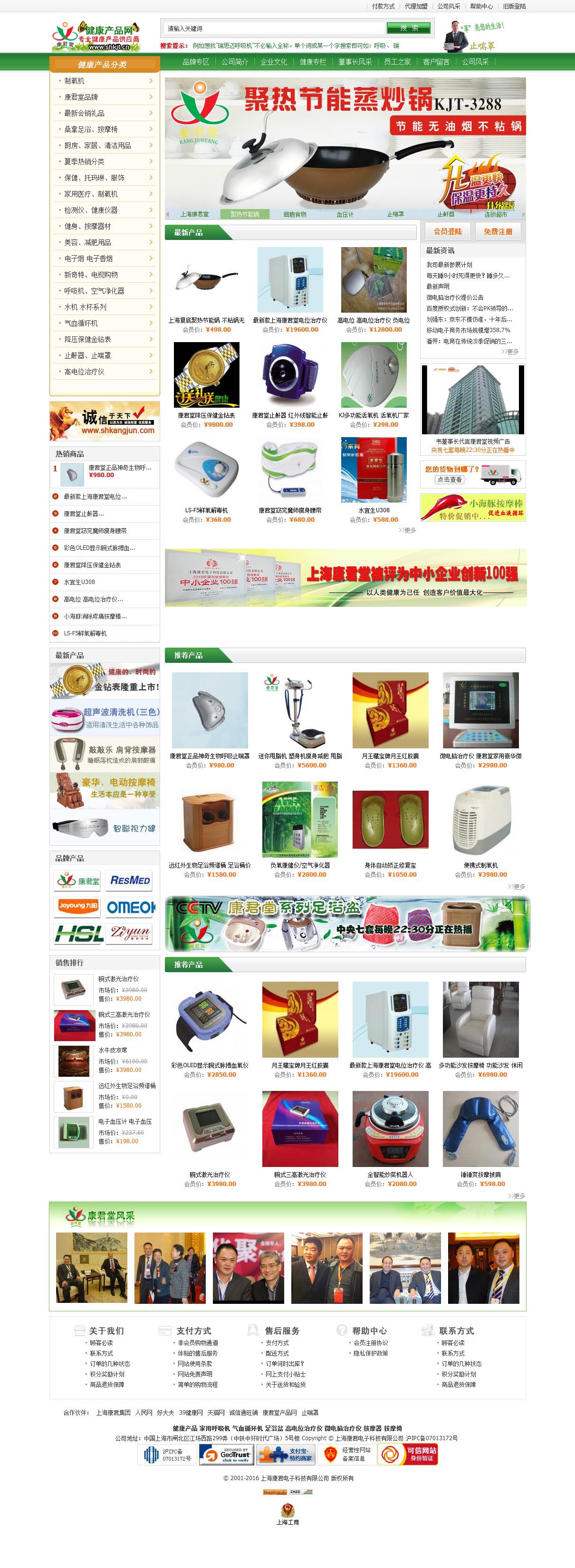The image size is (575, 1568).
Task: Tap the 免费注册 button
Action: coord(498,232)
